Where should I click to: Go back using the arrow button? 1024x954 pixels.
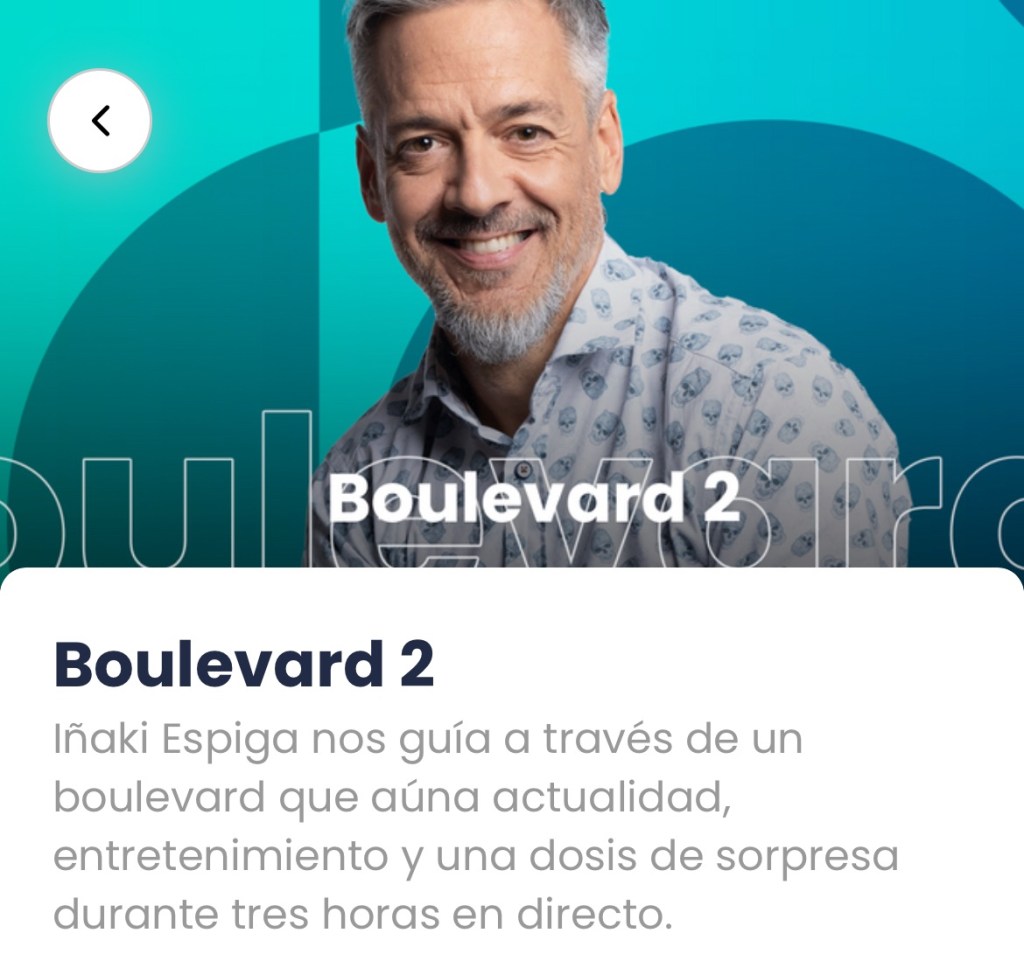(x=100, y=121)
